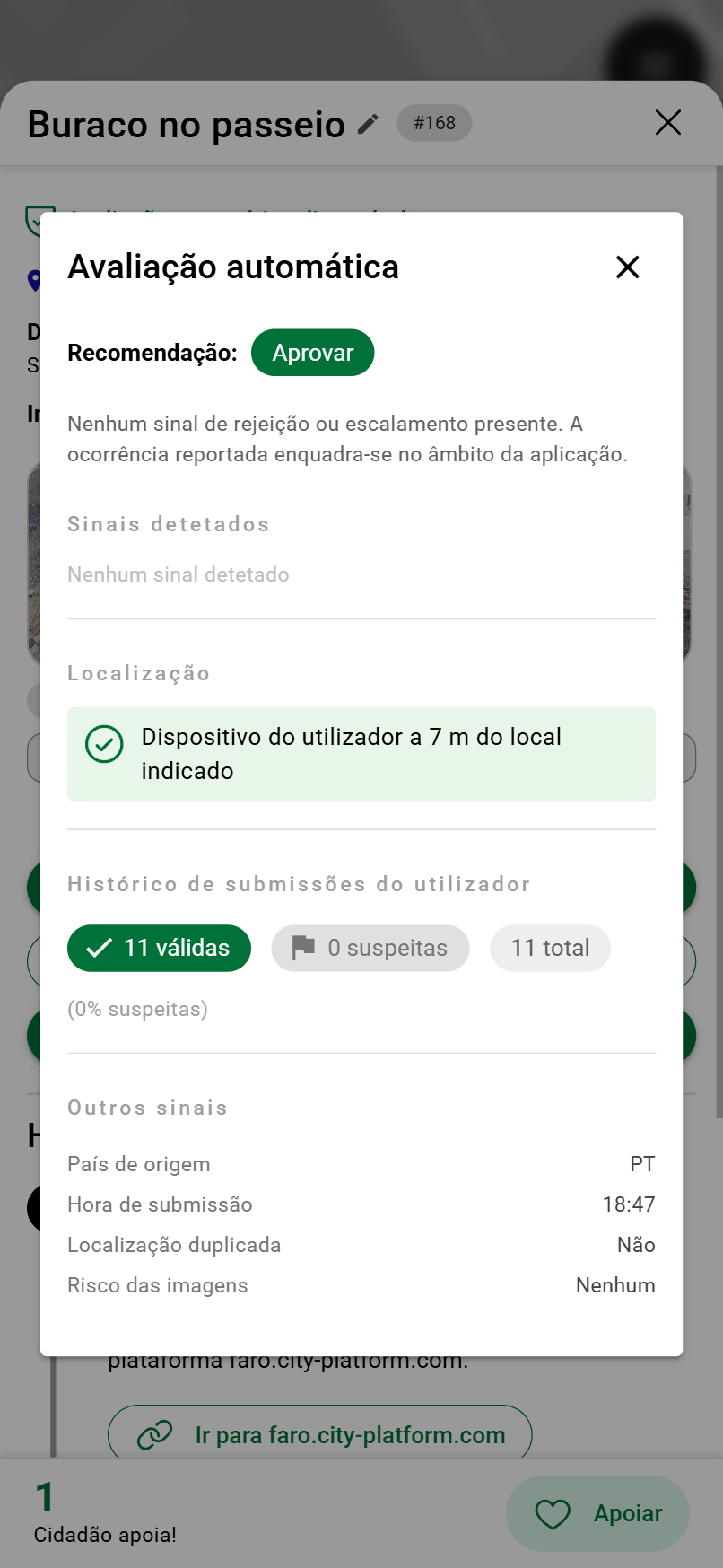Support this report with Apoiar
Image resolution: width=723 pixels, height=1568 pixels.
tap(597, 1513)
